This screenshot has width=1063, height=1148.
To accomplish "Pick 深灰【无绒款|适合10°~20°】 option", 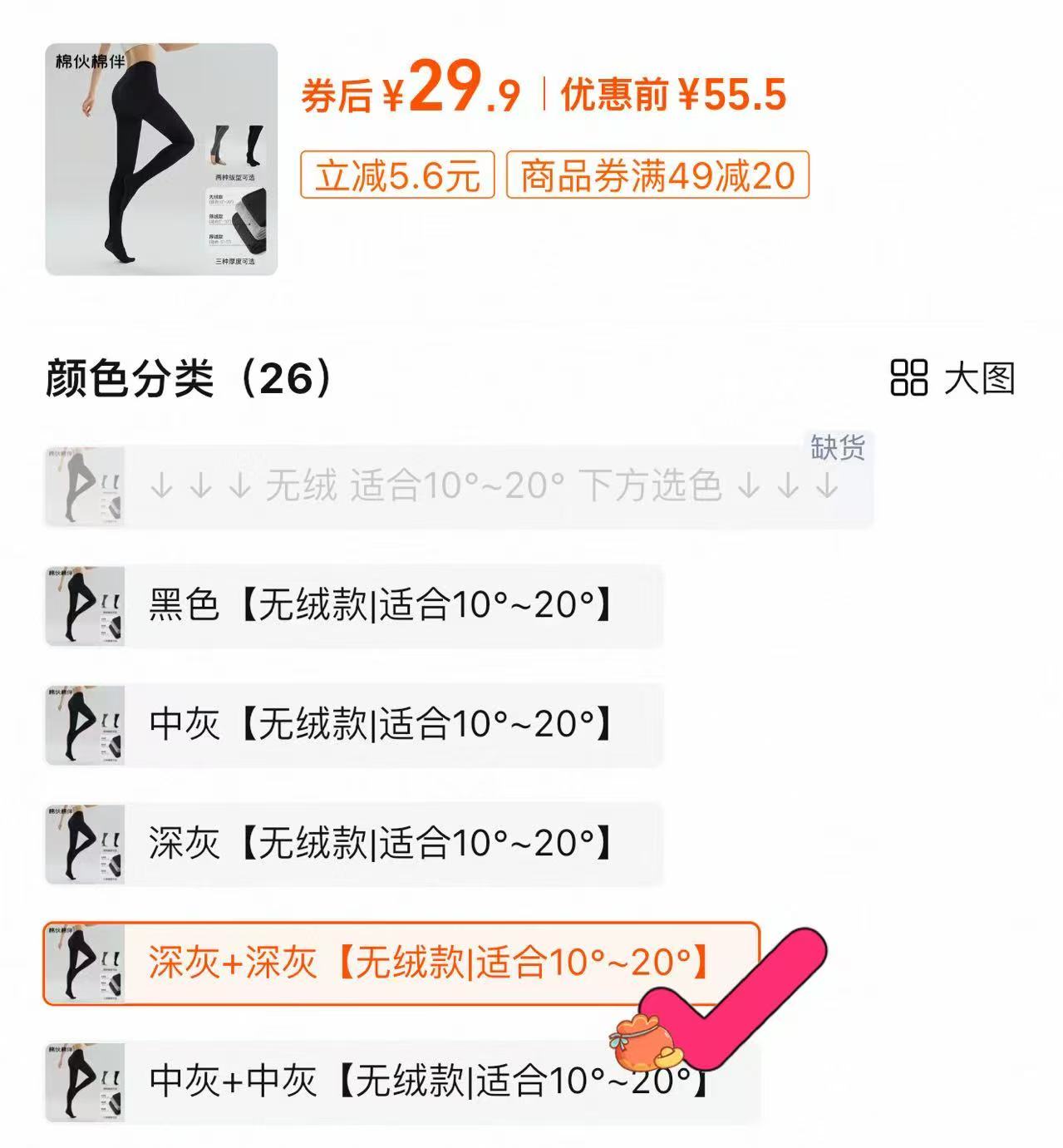I will pyautogui.click(x=354, y=843).
